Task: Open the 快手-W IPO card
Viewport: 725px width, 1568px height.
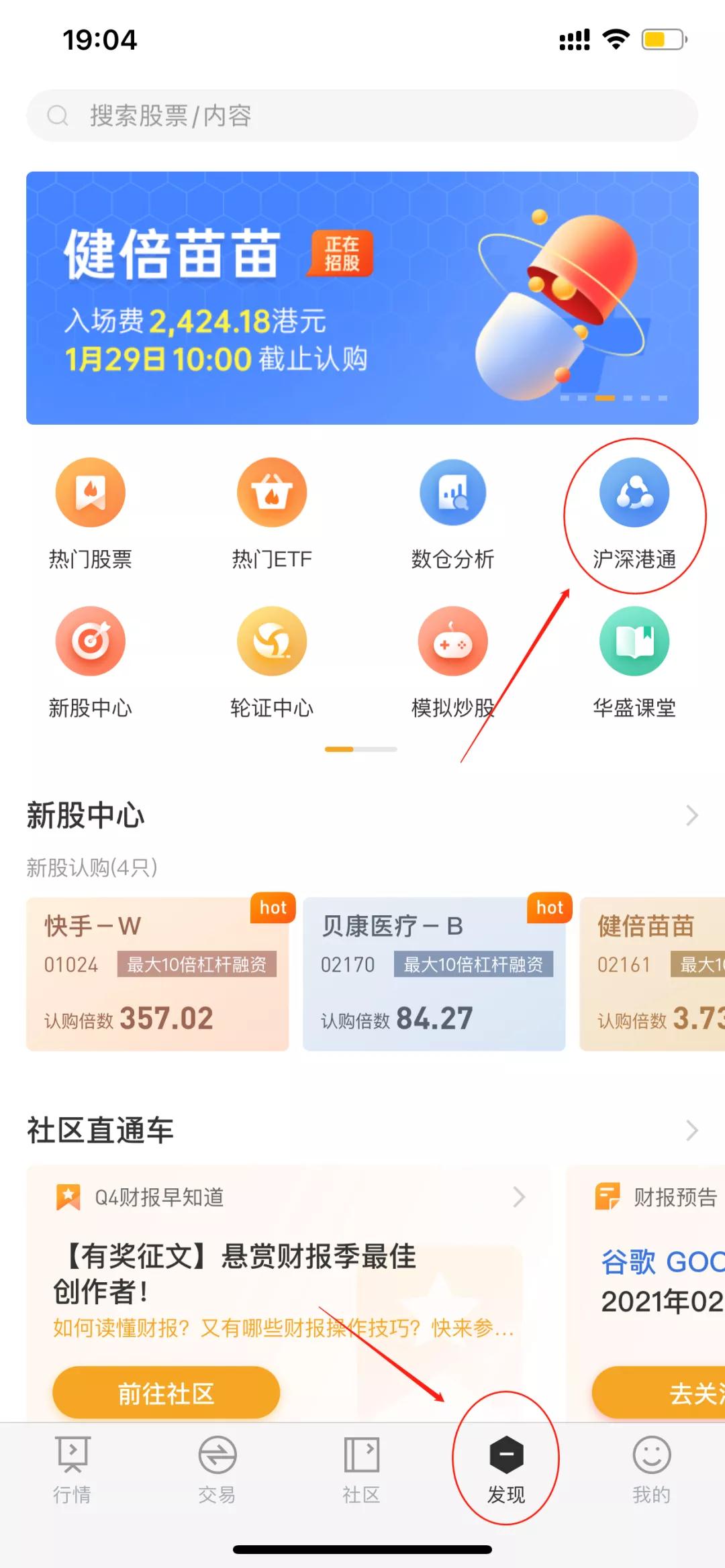Action: (158, 974)
